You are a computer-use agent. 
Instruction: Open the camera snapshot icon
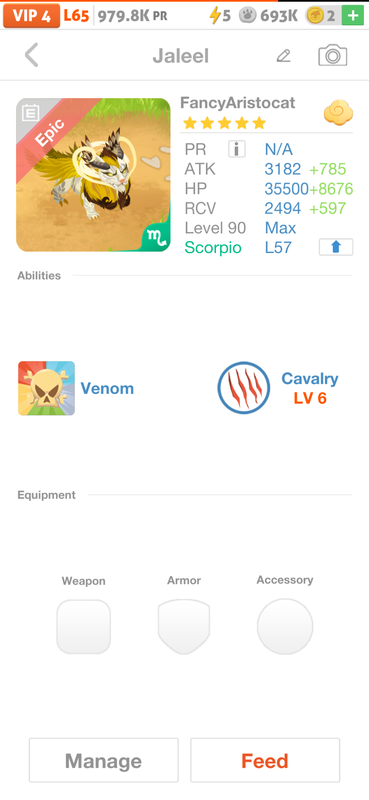click(333, 55)
